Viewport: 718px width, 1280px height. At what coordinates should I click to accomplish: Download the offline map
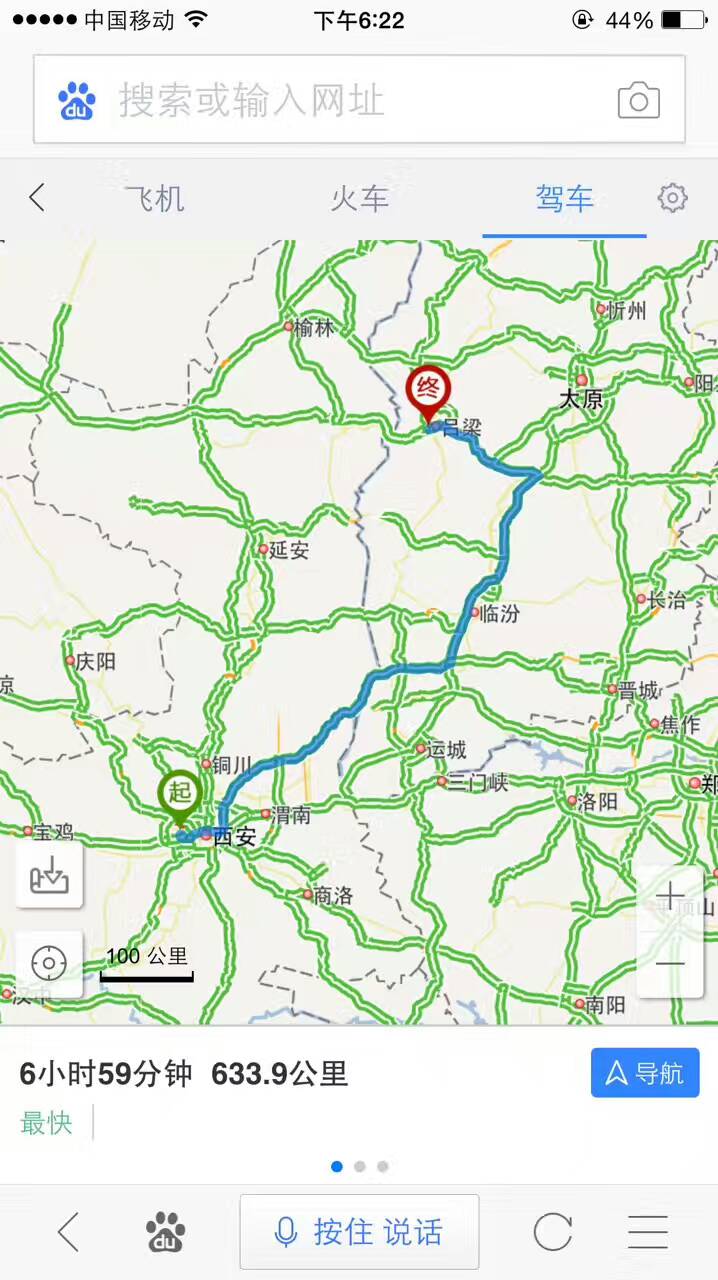(49, 876)
